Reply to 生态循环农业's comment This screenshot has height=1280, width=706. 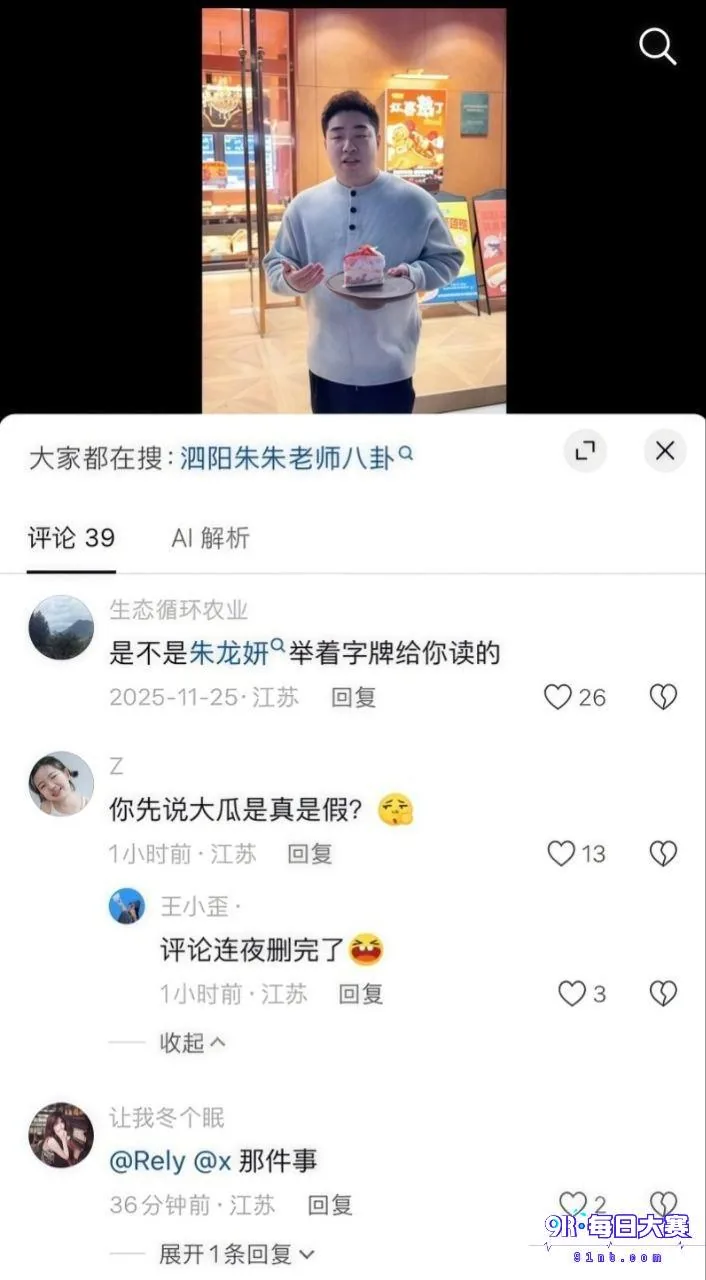(x=354, y=698)
